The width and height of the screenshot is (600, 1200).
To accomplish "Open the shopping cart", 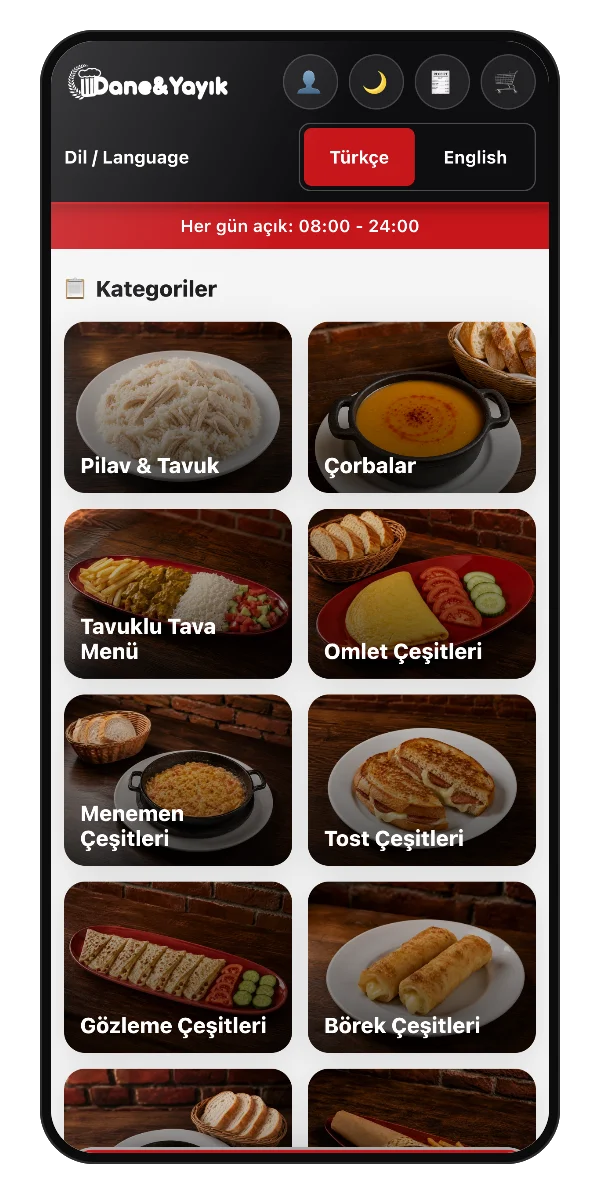I will pyautogui.click(x=508, y=82).
